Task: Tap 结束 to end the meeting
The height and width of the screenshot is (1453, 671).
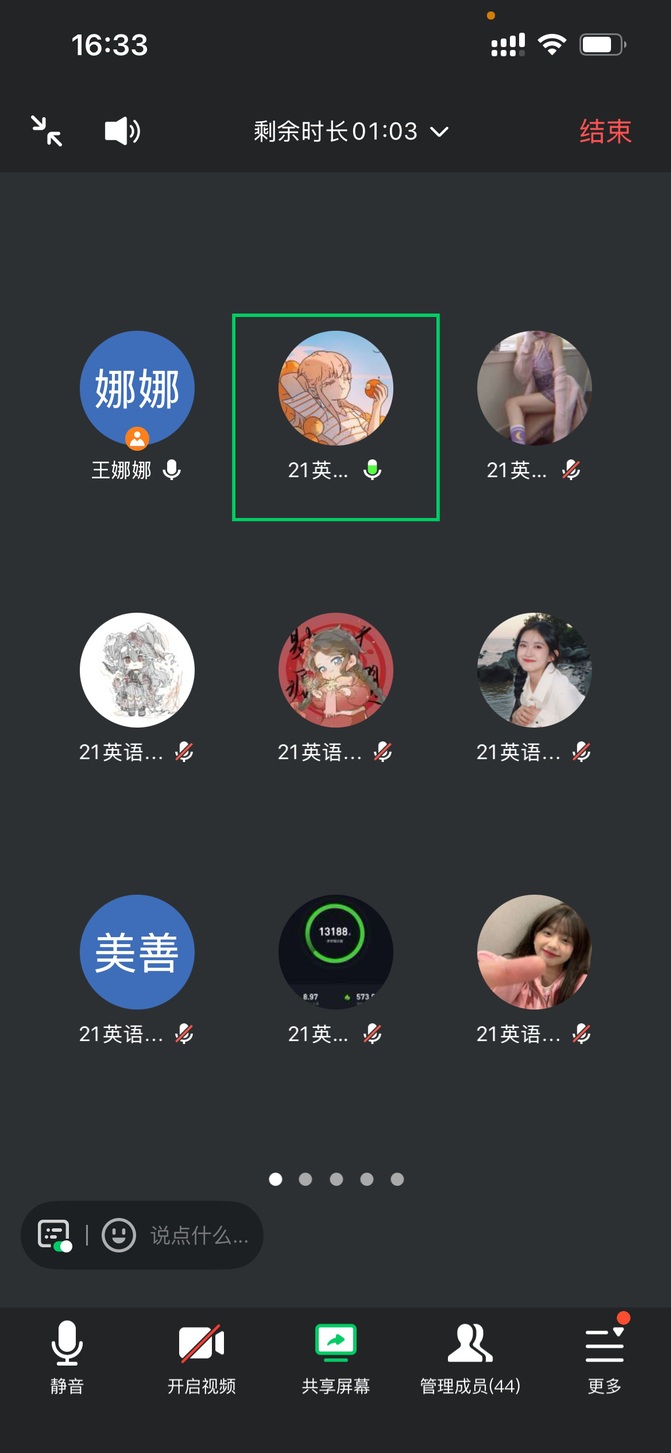Action: [605, 131]
